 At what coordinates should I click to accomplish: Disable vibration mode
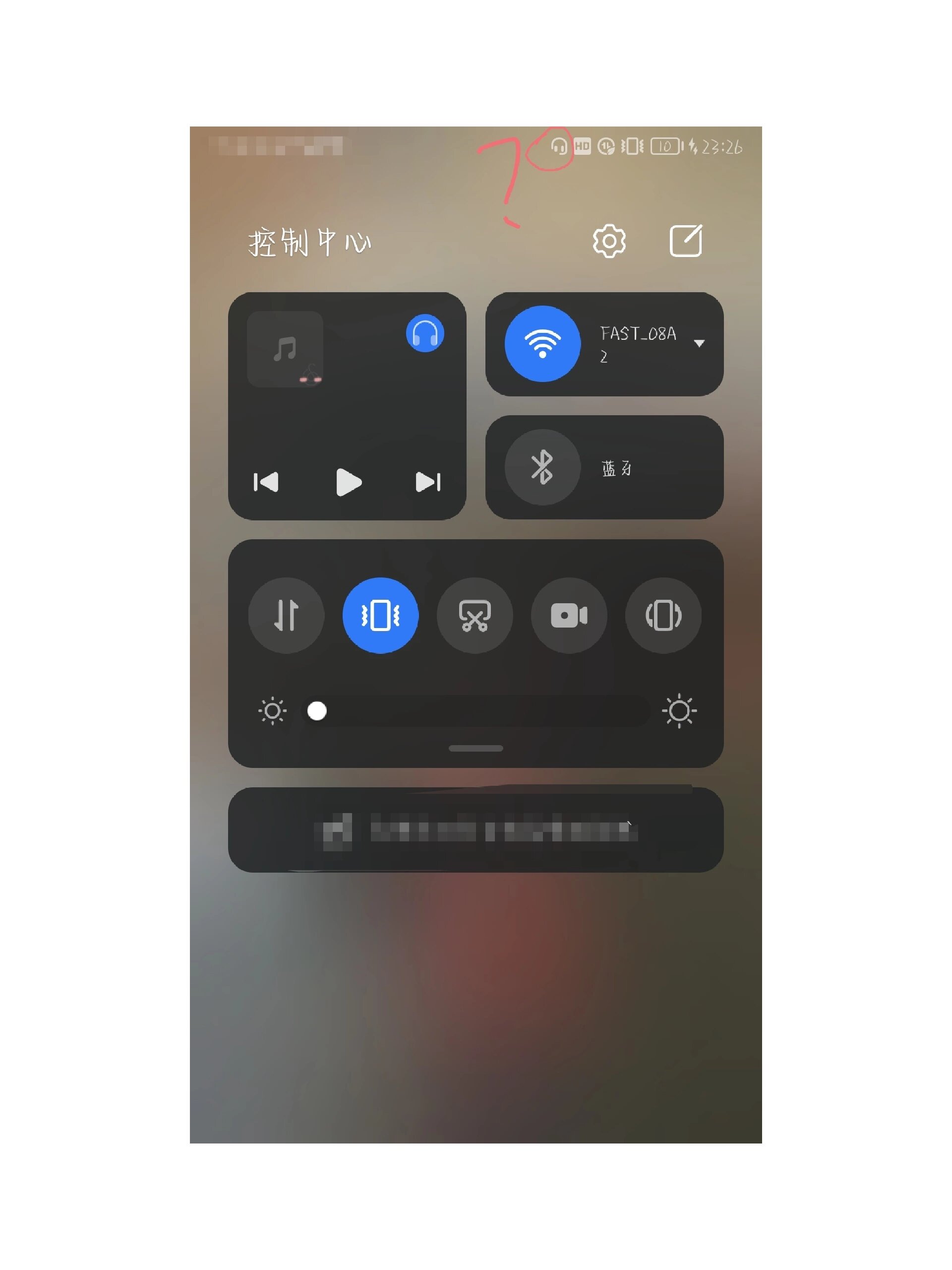(x=380, y=615)
